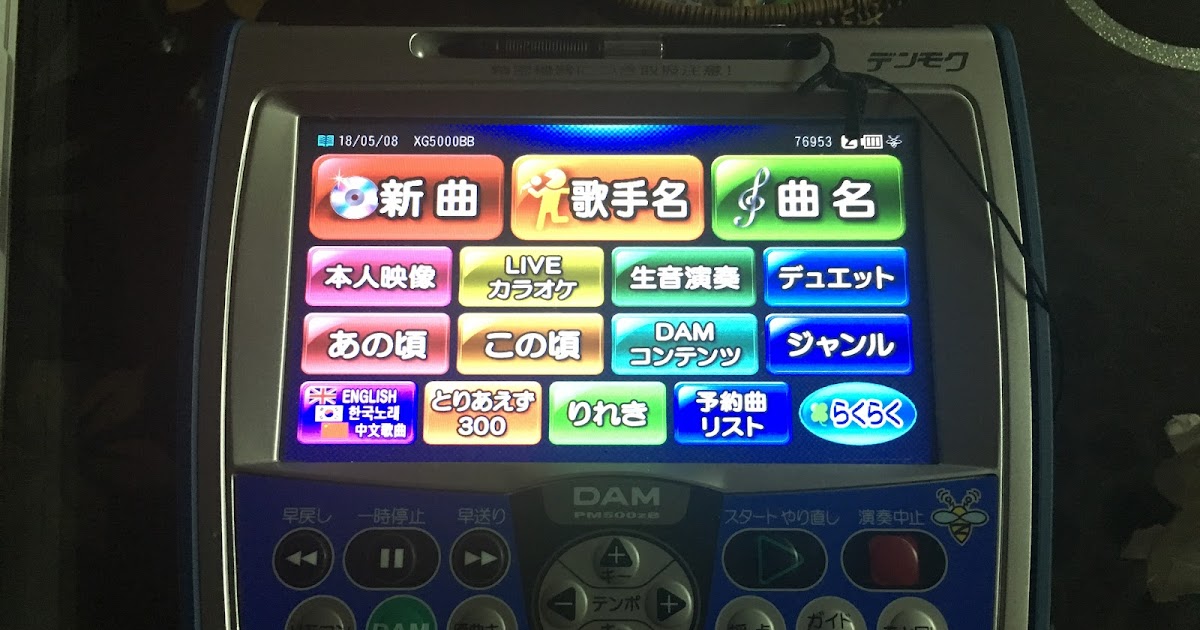The width and height of the screenshot is (1200, 630).
Task: Open the 予約曲リスト reserved songs
Action: [x=731, y=413]
